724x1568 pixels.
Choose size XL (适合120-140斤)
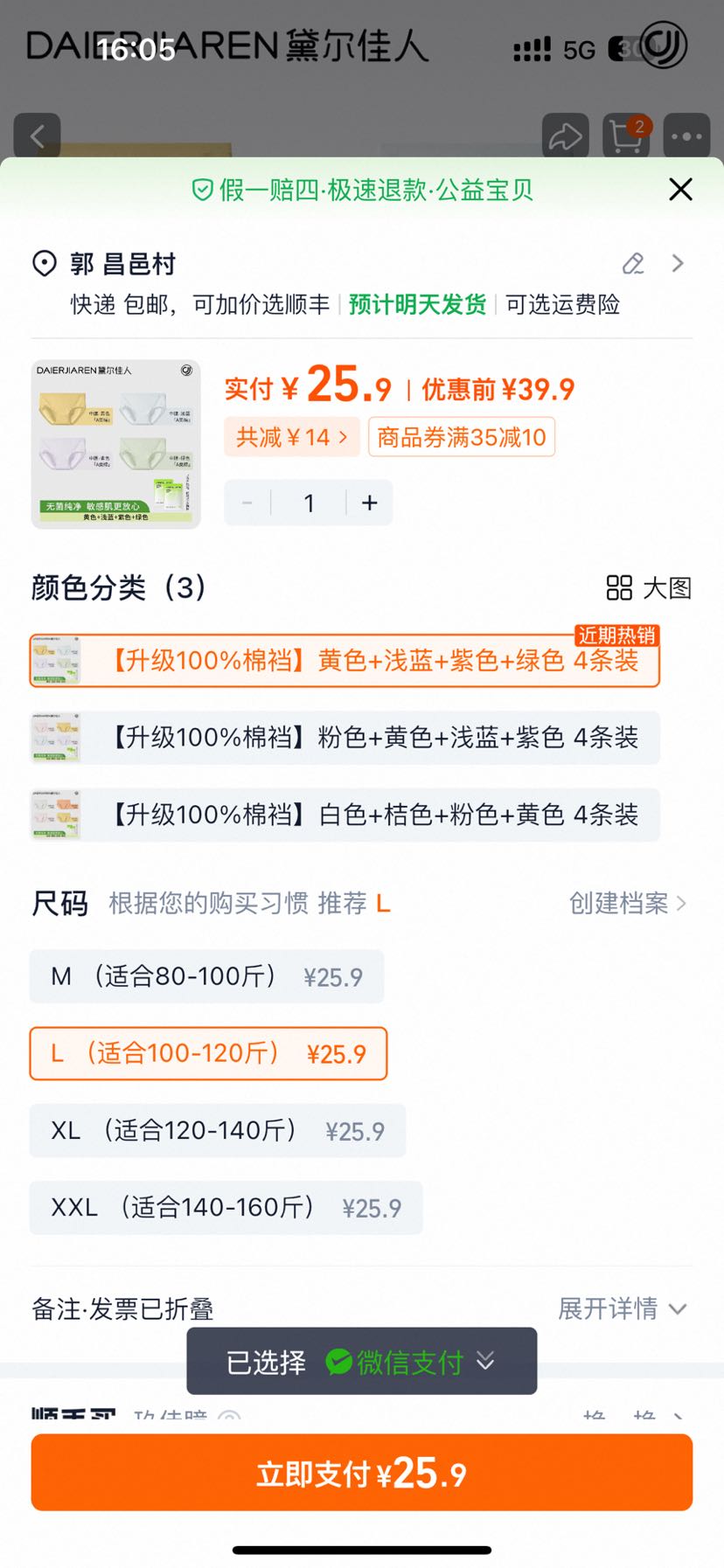(x=218, y=1130)
